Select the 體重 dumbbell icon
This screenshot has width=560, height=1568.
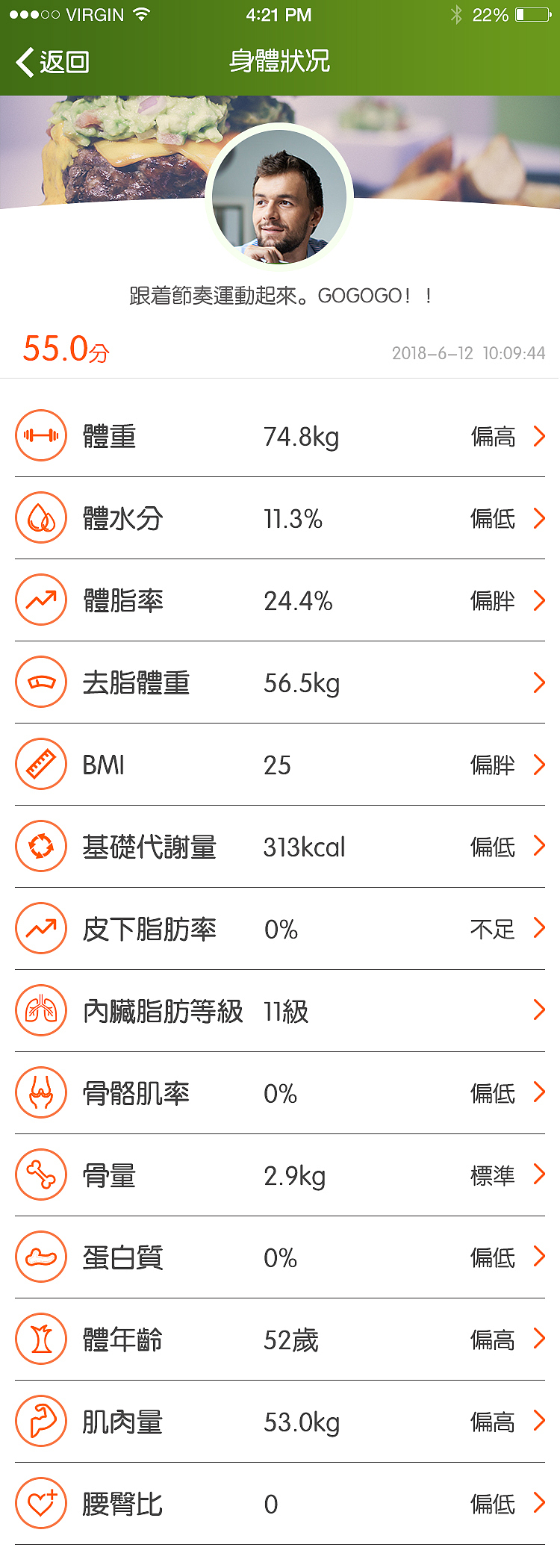pyautogui.click(x=41, y=435)
